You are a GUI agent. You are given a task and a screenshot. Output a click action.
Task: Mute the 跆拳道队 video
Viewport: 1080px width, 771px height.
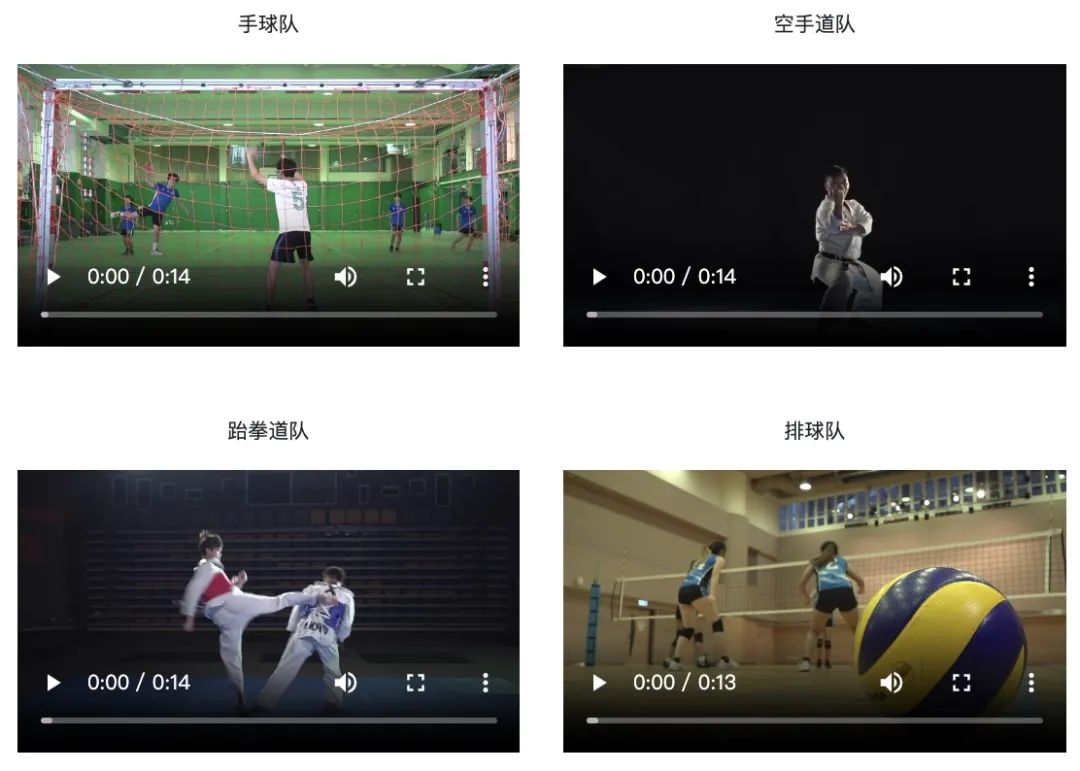point(345,683)
